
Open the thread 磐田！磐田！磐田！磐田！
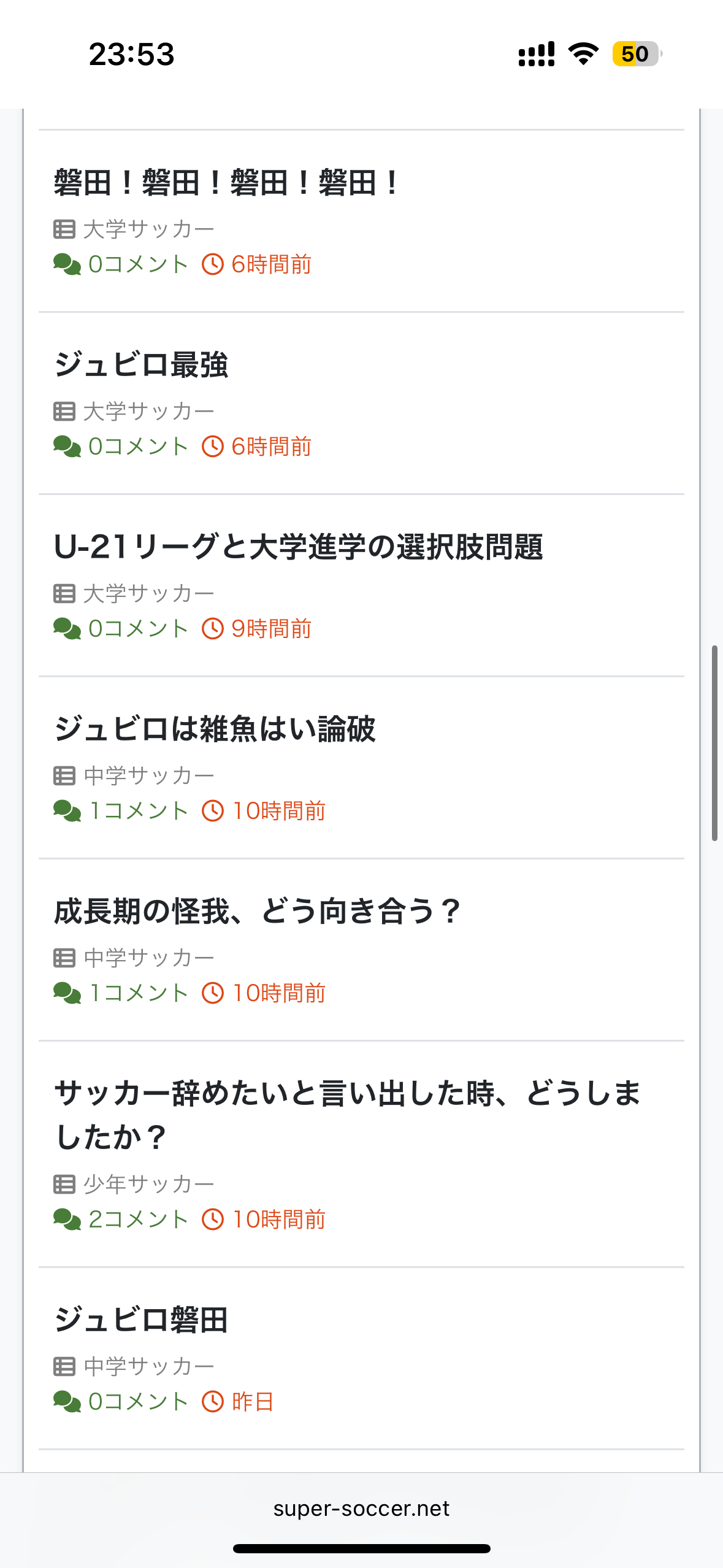coord(227,183)
